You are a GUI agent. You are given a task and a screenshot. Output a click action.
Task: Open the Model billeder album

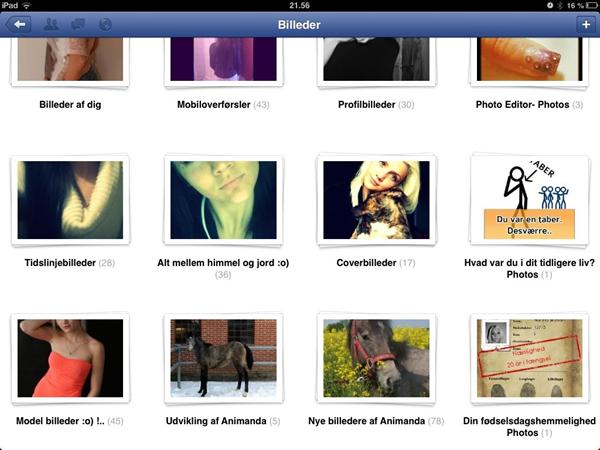pos(70,357)
